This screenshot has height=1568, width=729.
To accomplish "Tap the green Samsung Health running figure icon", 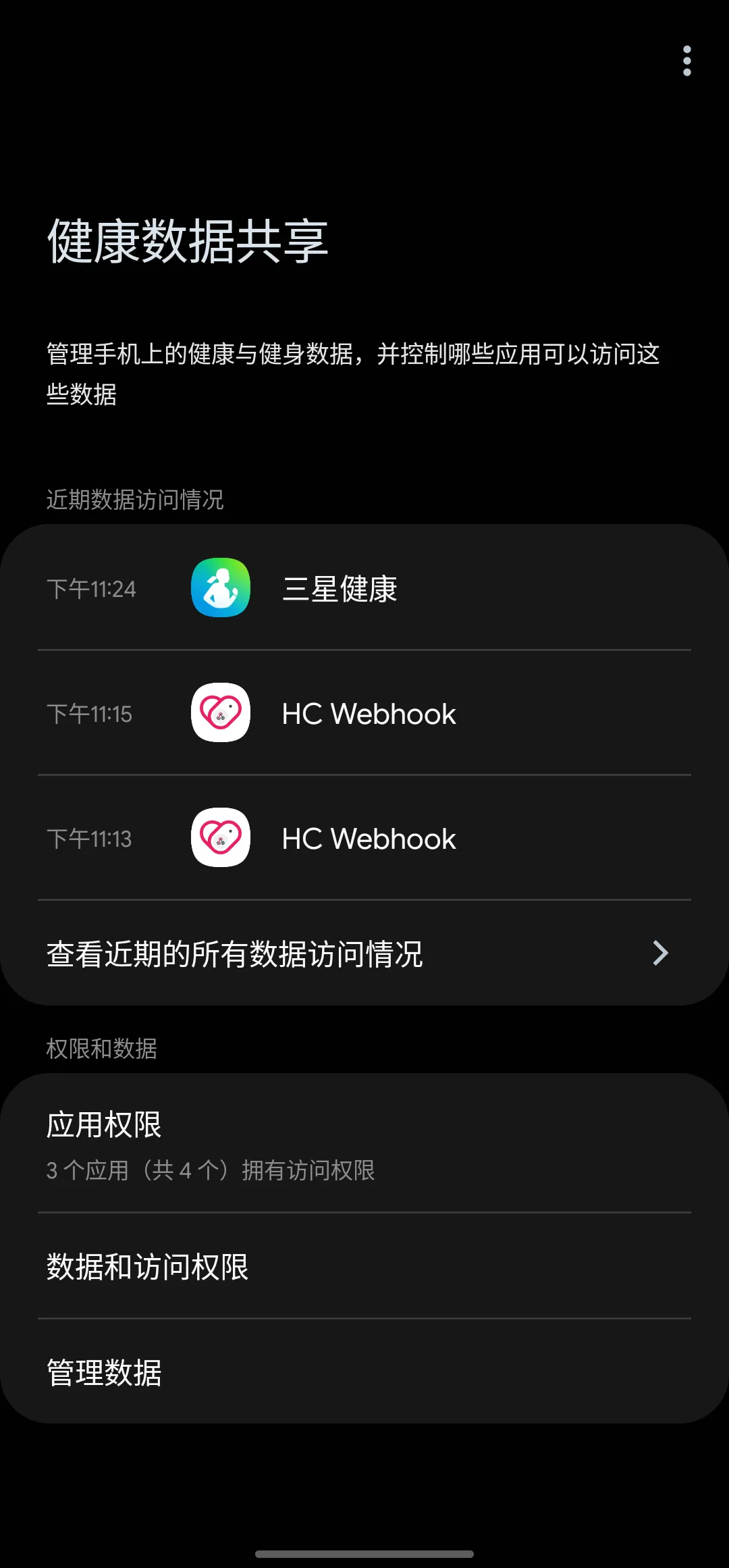I will pyautogui.click(x=220, y=588).
